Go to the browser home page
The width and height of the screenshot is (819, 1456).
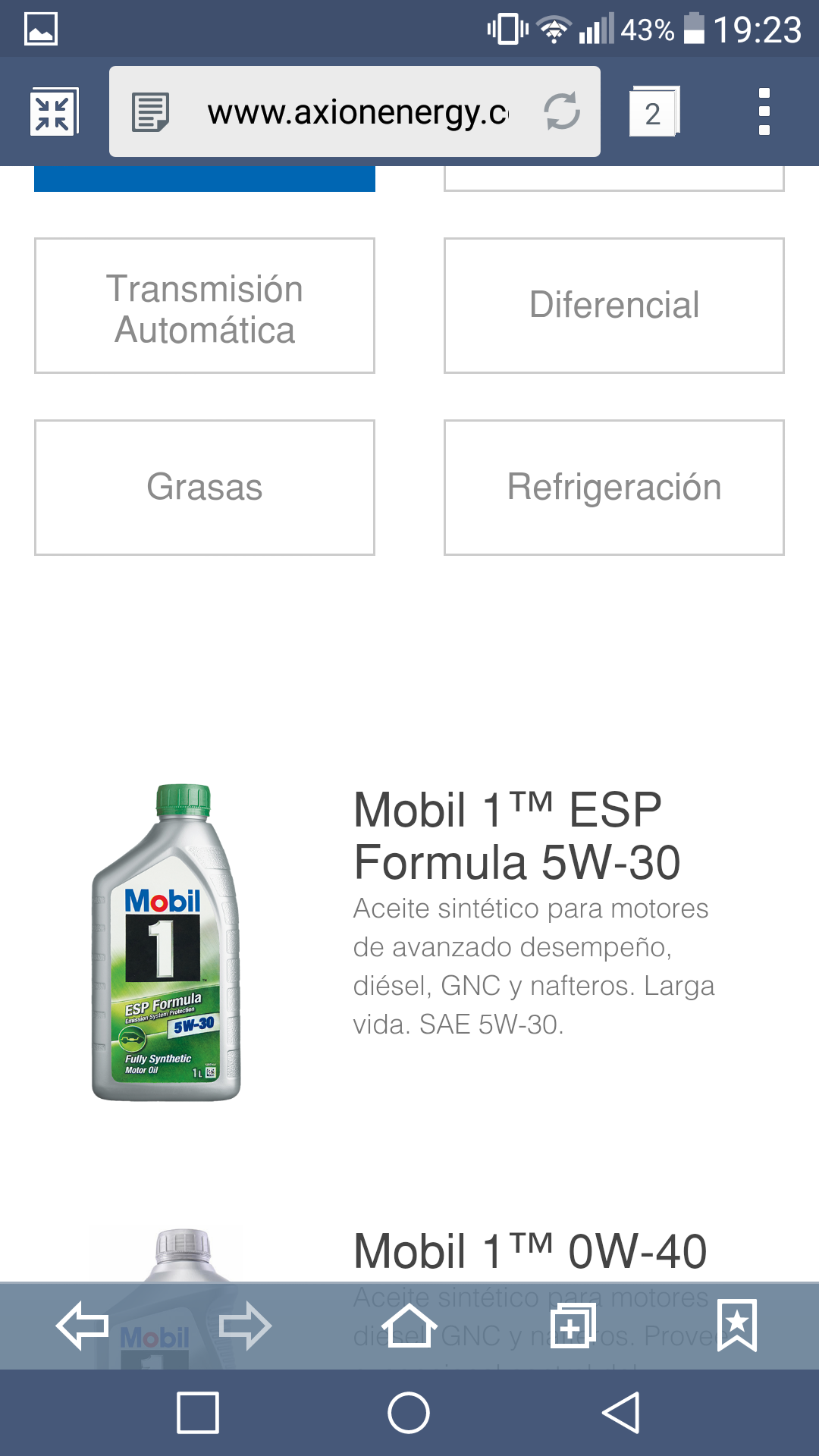(409, 1326)
